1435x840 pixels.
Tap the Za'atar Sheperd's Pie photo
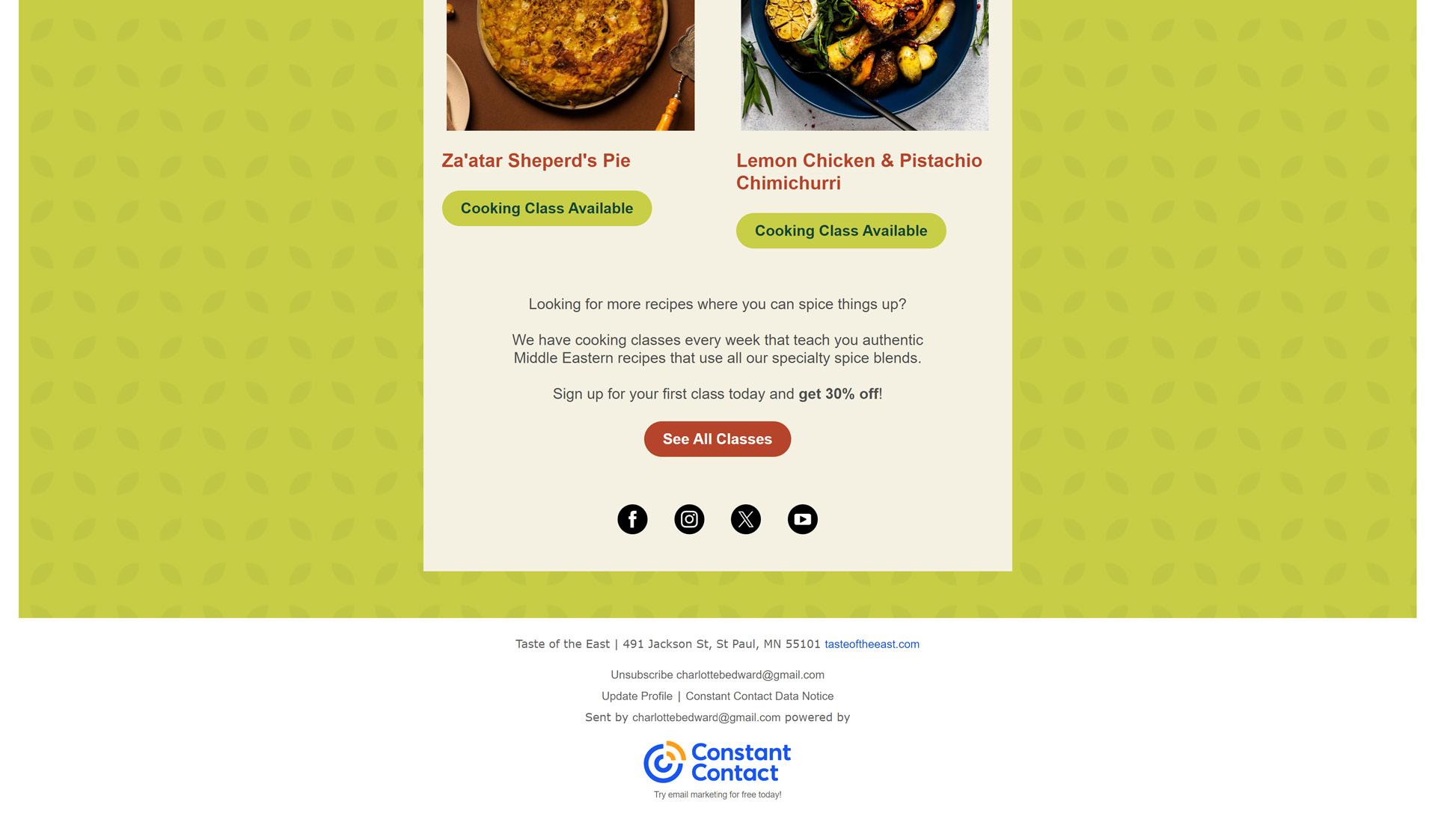[570, 65]
